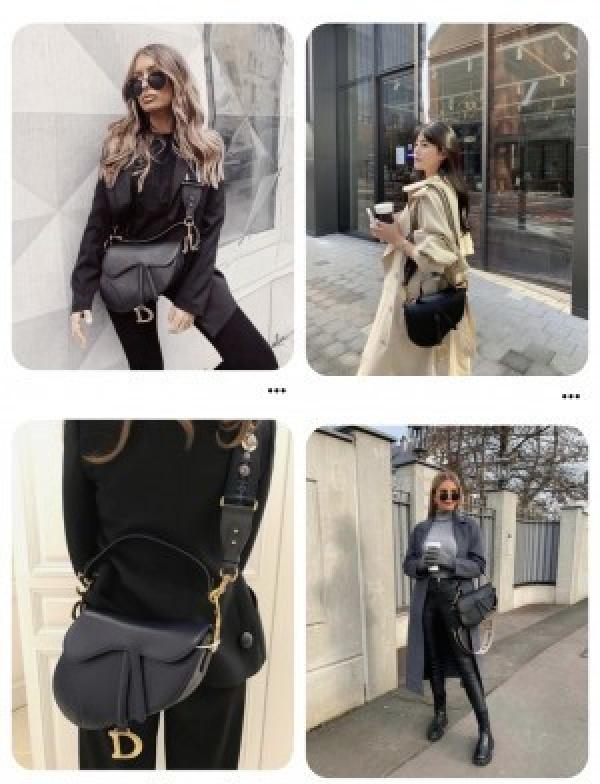
Task: Open more options under the trench coat pin
Action: pyautogui.click(x=570, y=397)
